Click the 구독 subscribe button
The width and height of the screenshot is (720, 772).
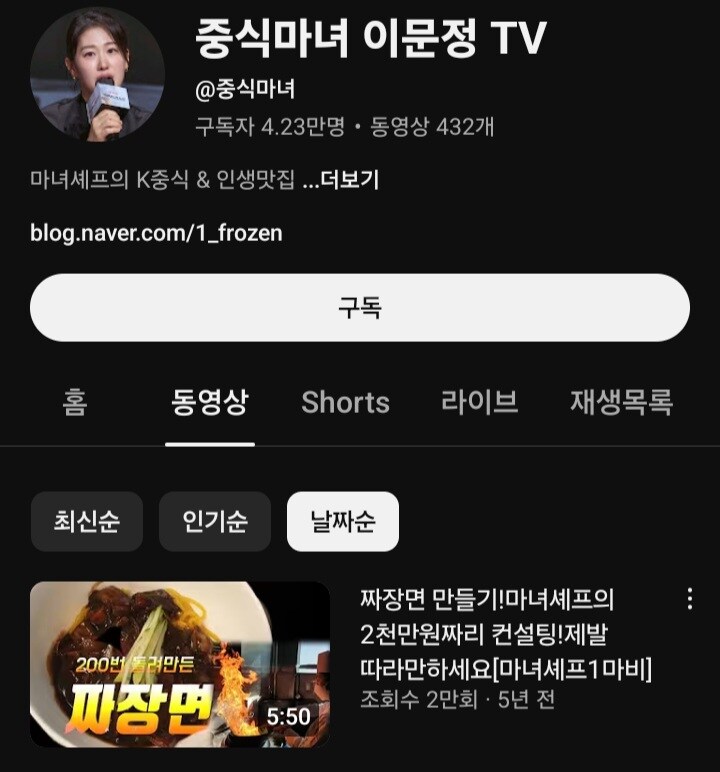tap(360, 308)
